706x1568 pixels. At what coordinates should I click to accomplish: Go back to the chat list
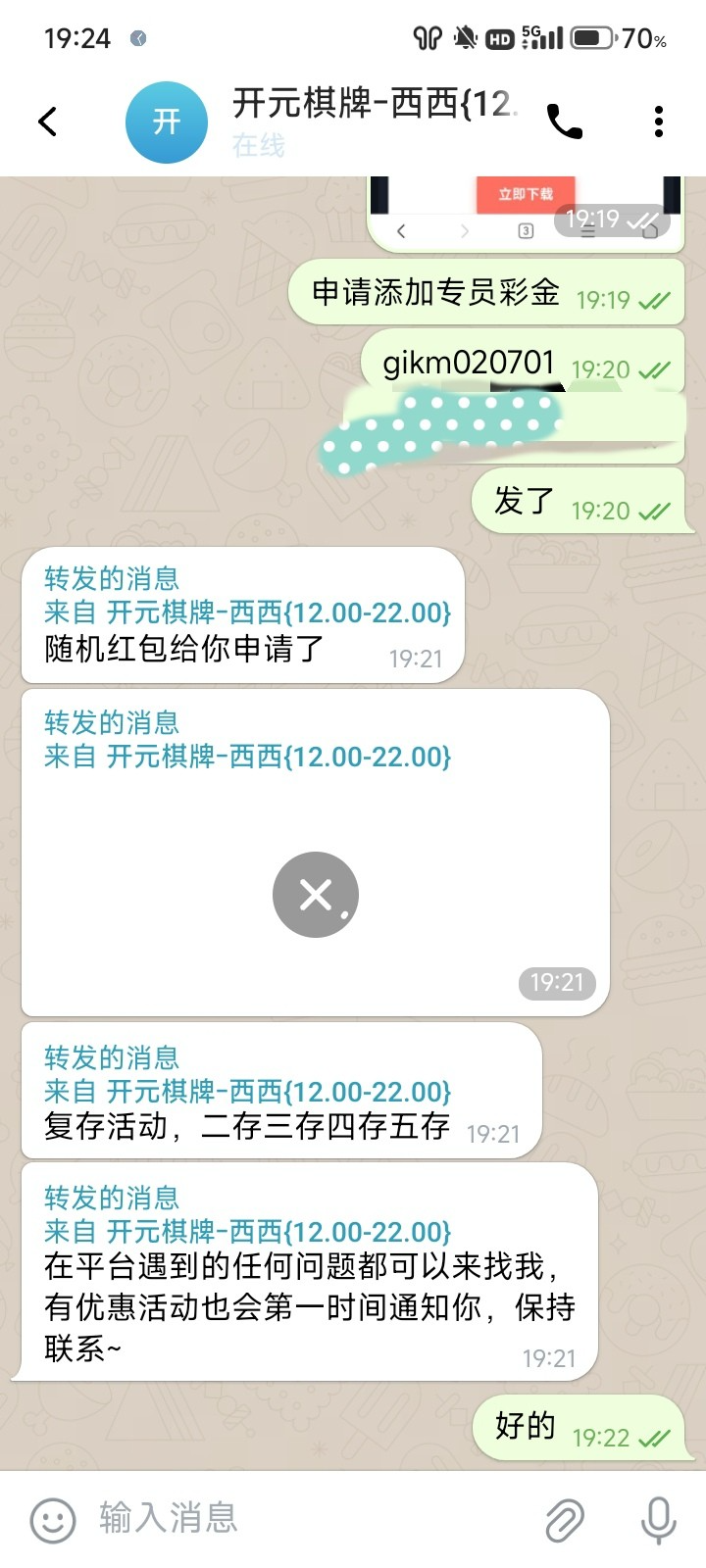(x=47, y=122)
